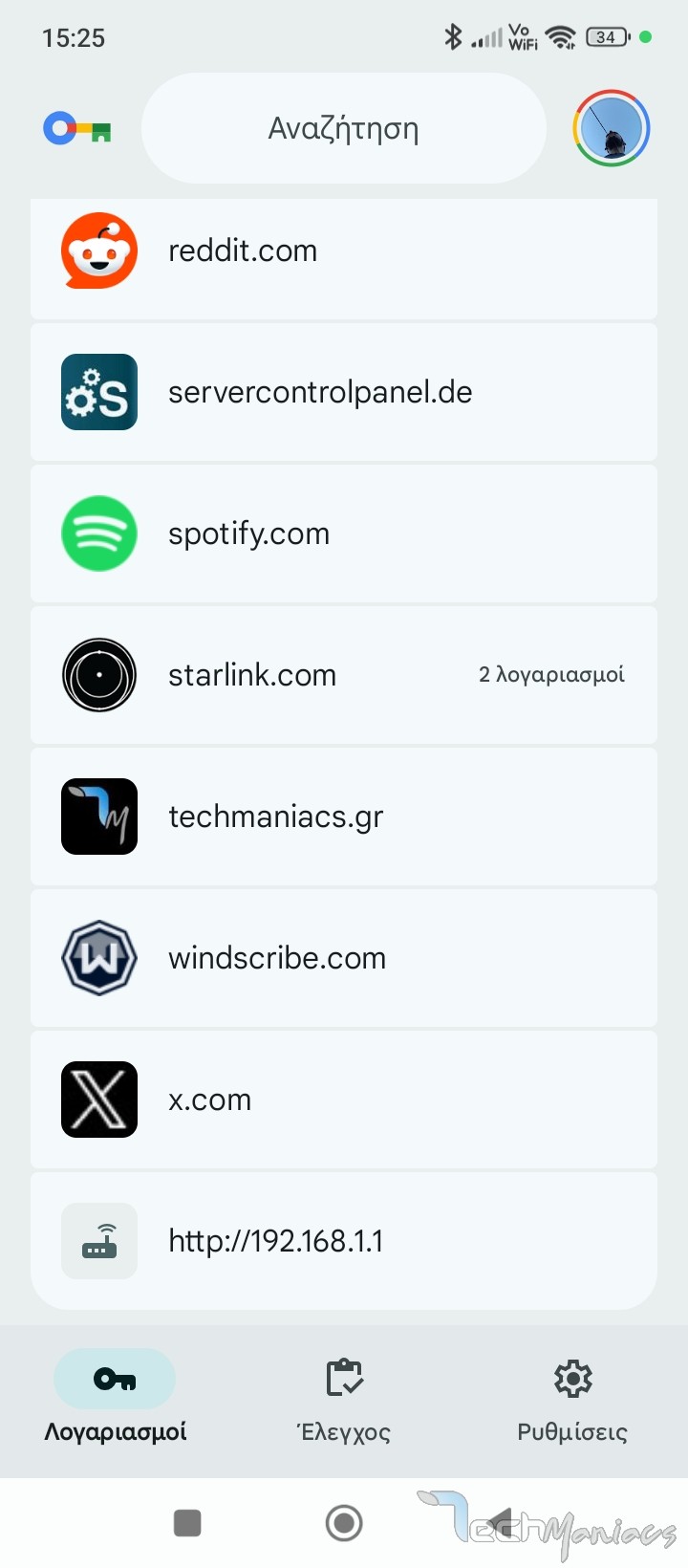688x1568 pixels.
Task: Open the servercontrolpanel.de entry
Action: (x=343, y=392)
